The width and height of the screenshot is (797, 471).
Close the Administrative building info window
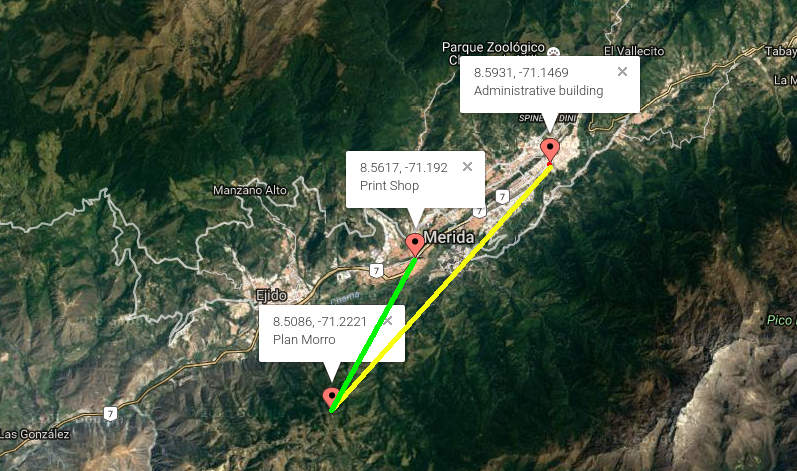coord(622,72)
